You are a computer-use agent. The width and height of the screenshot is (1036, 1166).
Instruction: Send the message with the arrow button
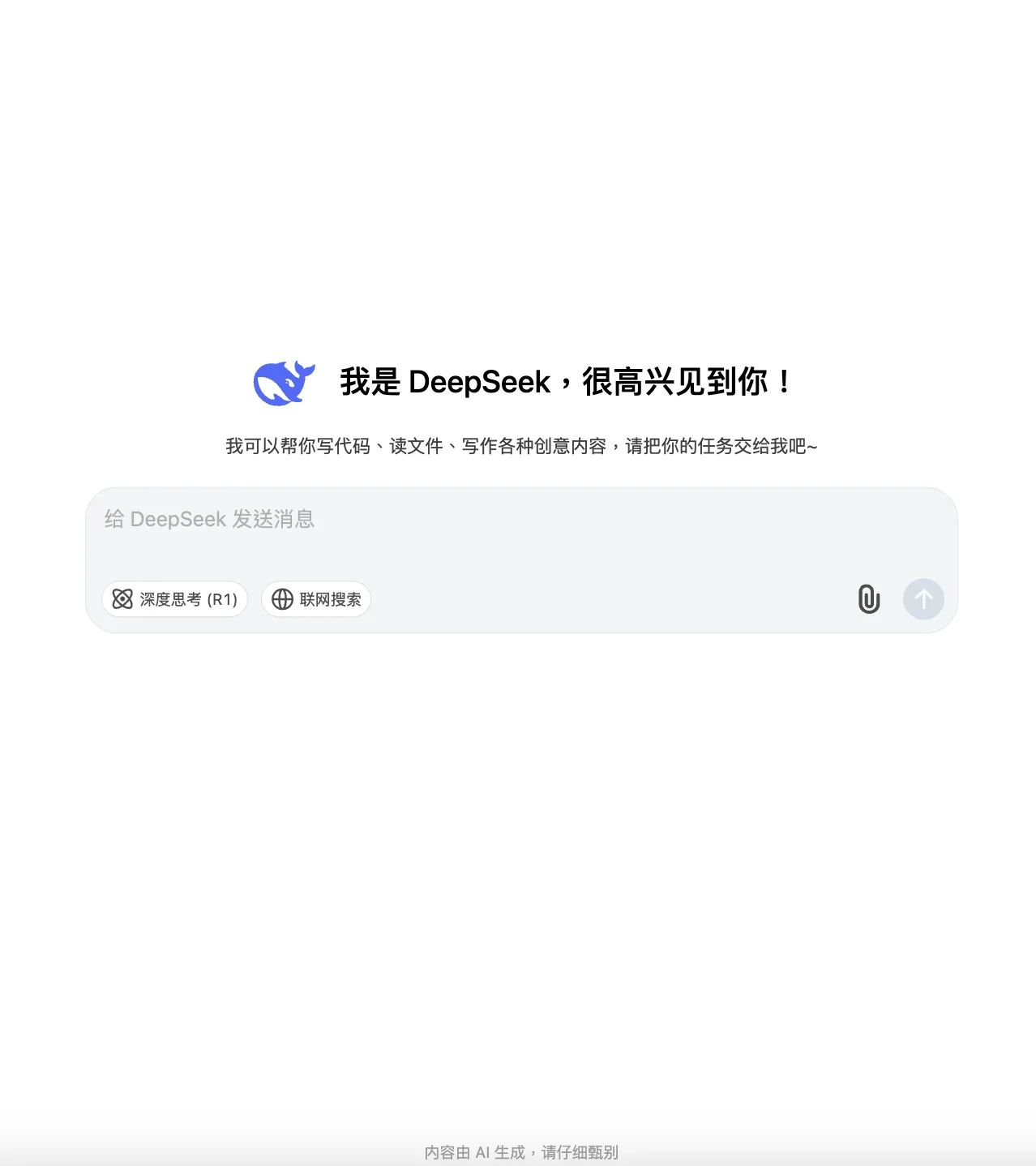923,599
